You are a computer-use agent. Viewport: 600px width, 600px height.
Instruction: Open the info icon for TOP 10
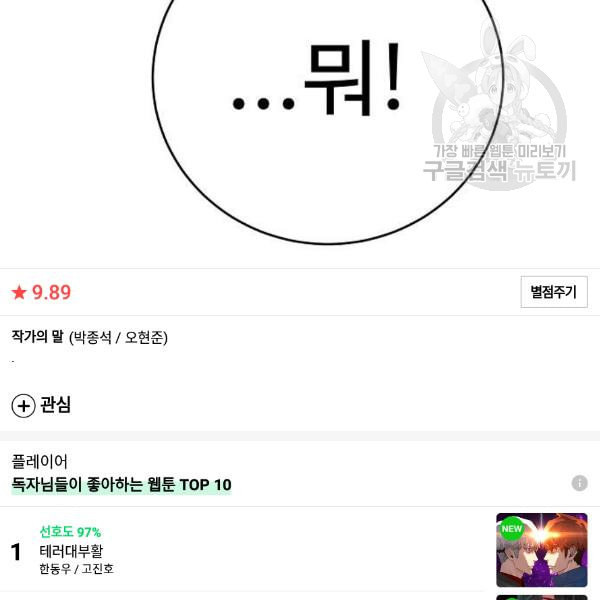tap(579, 483)
